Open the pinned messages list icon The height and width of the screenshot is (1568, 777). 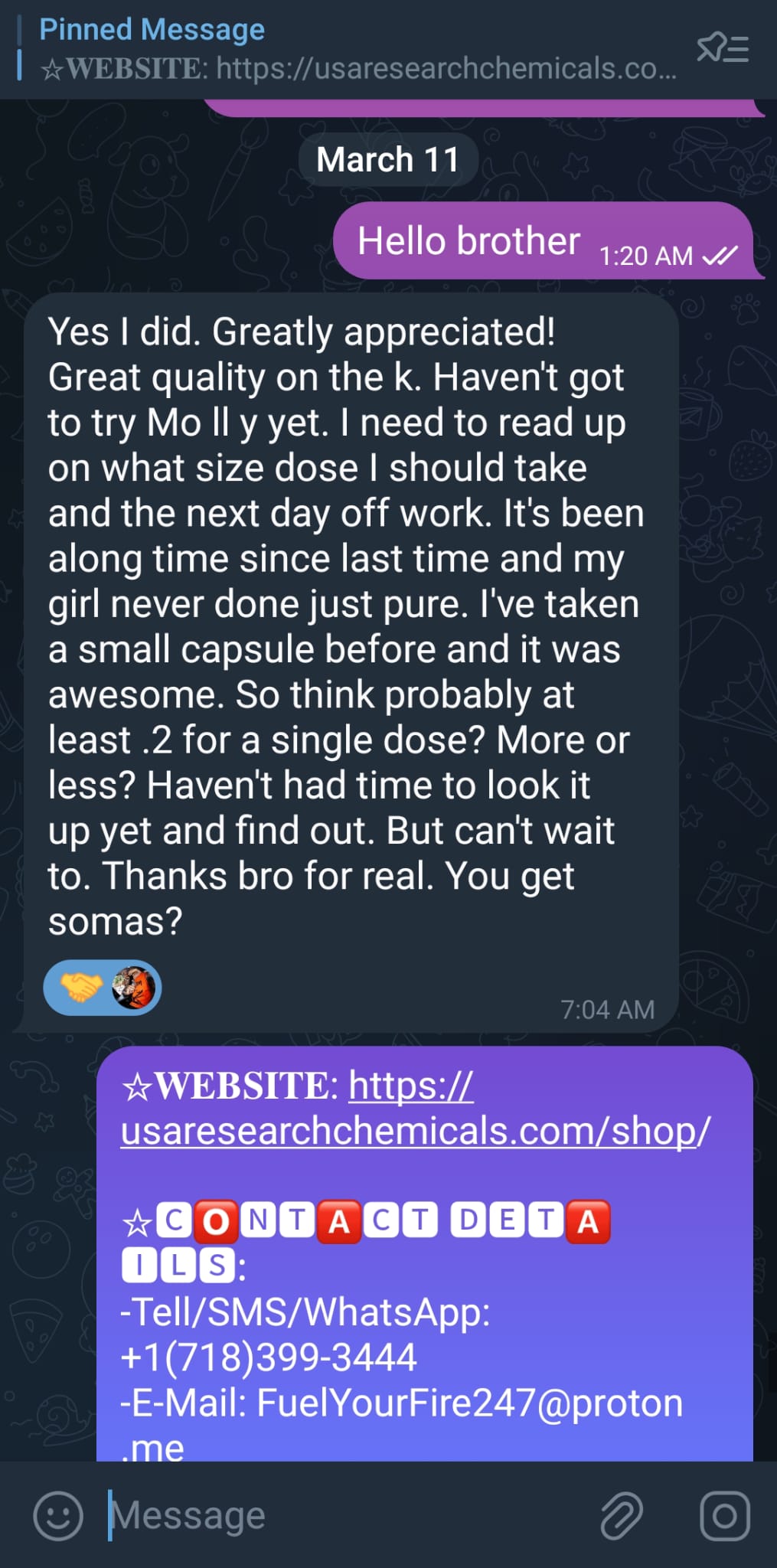click(x=722, y=49)
